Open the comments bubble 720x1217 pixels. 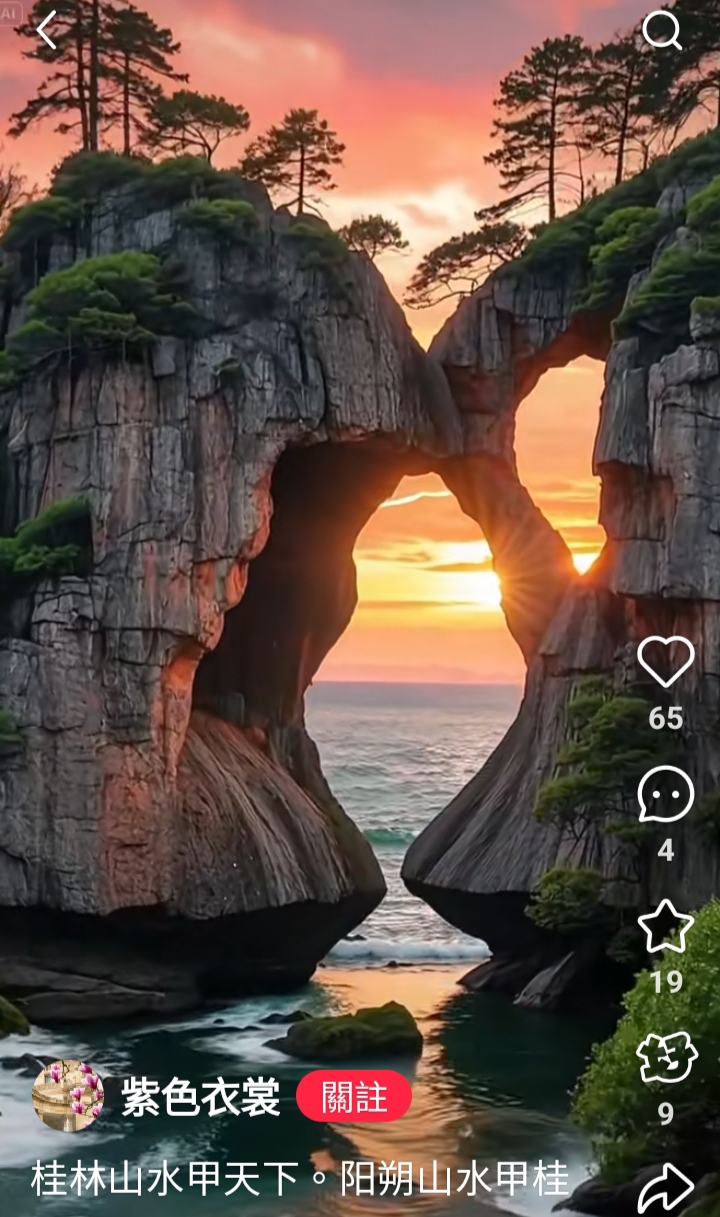(x=666, y=794)
